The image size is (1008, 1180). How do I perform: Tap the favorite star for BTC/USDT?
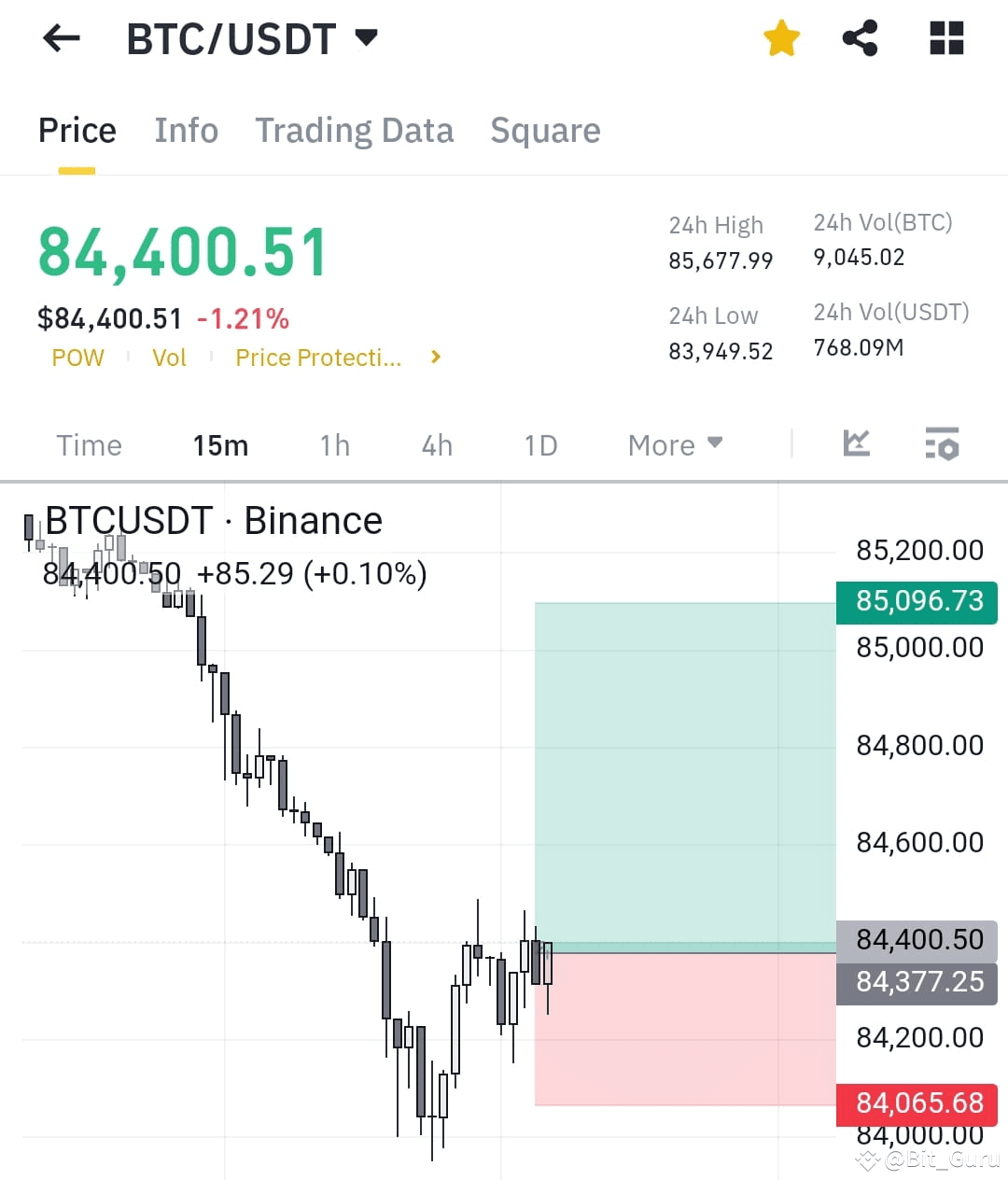coord(781,37)
